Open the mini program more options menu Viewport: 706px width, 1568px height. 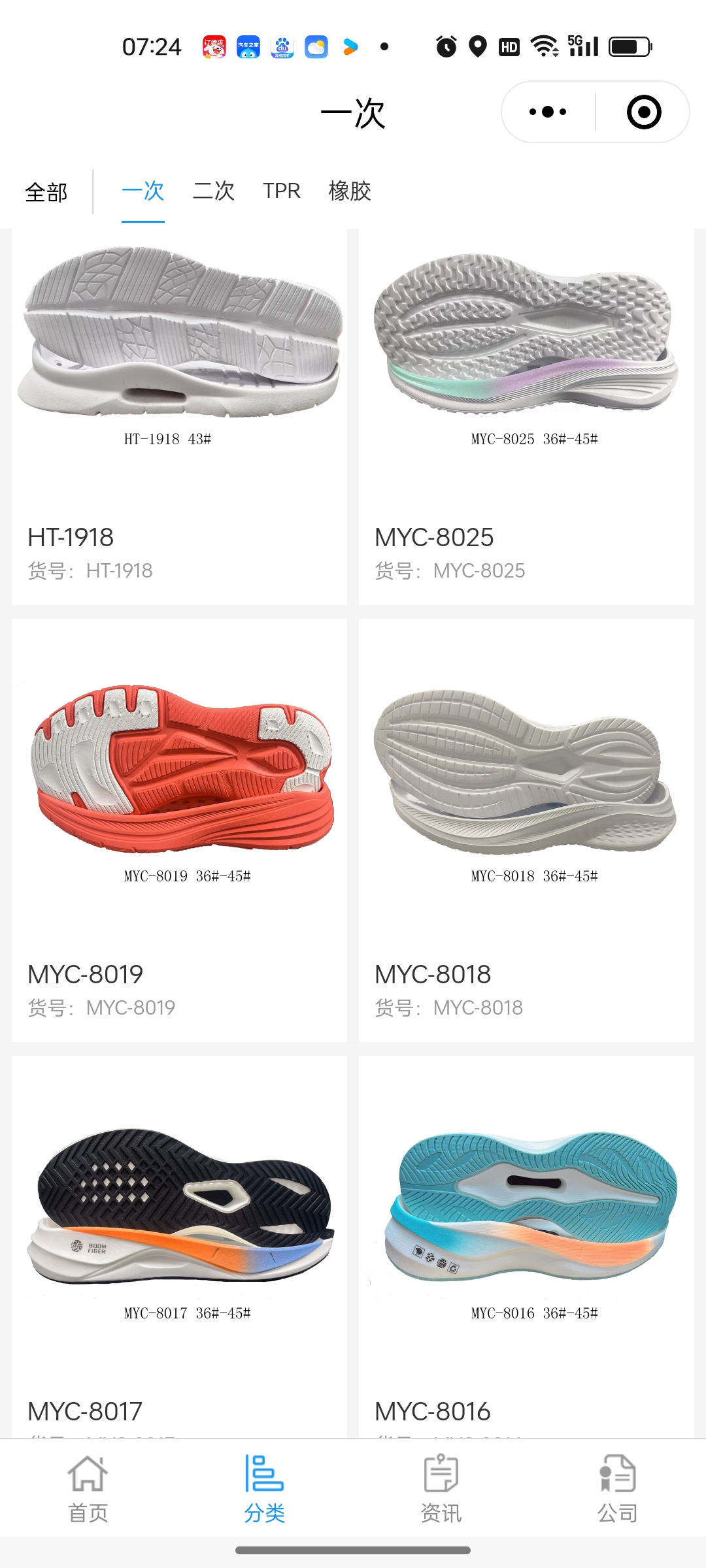click(x=548, y=112)
